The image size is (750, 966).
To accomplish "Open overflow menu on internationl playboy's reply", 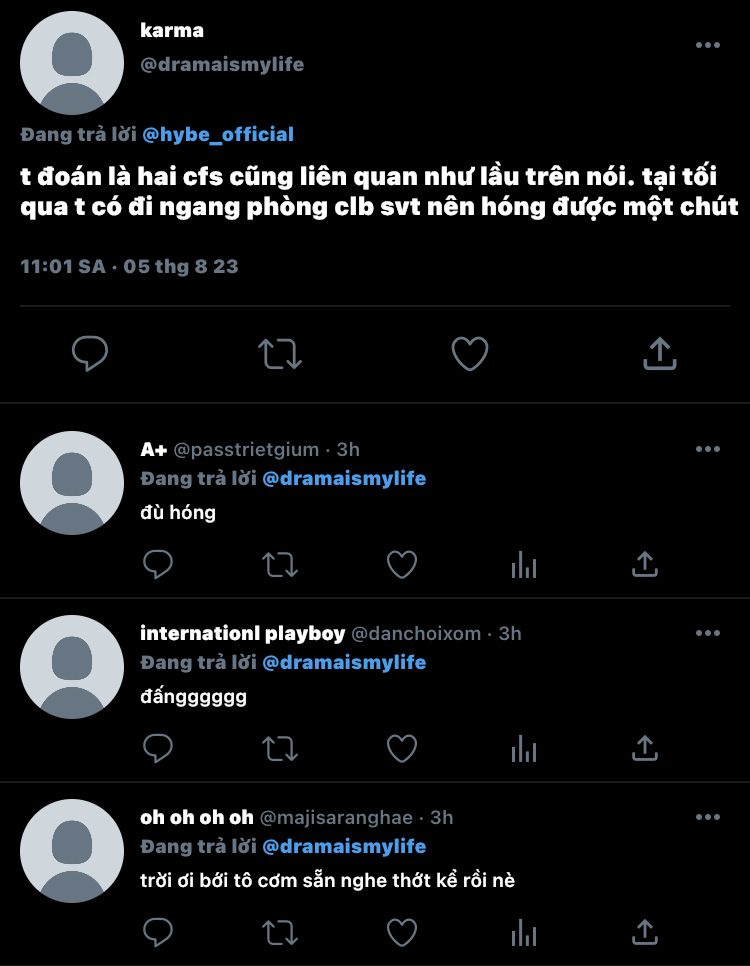I will [707, 634].
